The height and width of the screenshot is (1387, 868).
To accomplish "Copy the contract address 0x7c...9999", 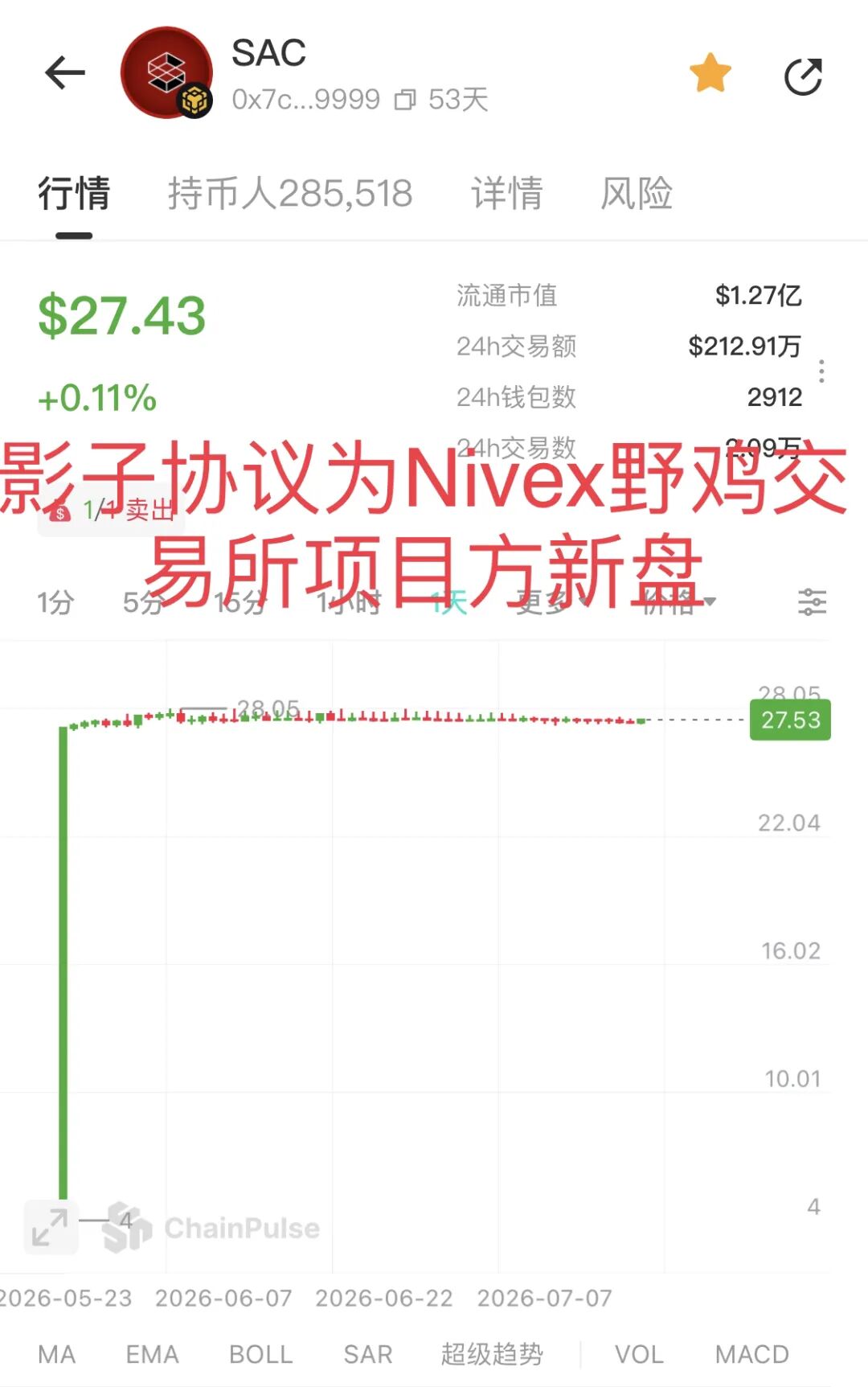I will point(405,100).
